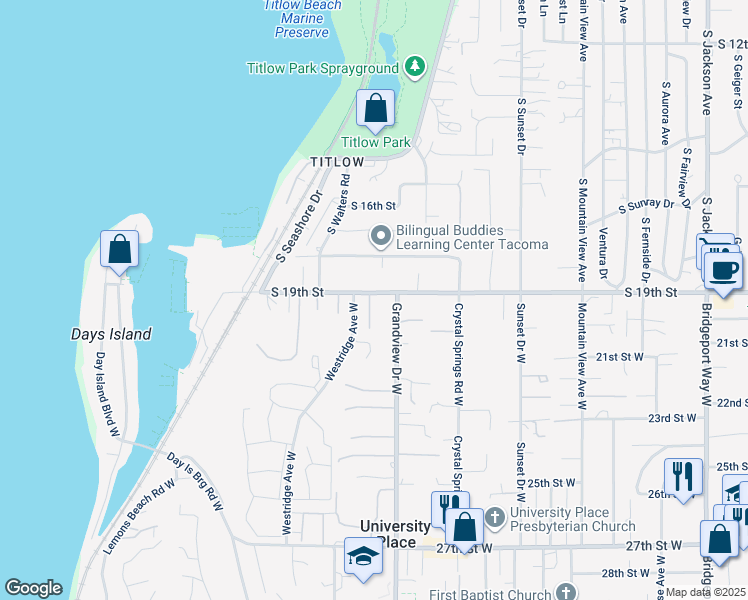The height and width of the screenshot is (600, 748).
Task: Tap the shopping marker at Titlow Park
Action: [375, 111]
